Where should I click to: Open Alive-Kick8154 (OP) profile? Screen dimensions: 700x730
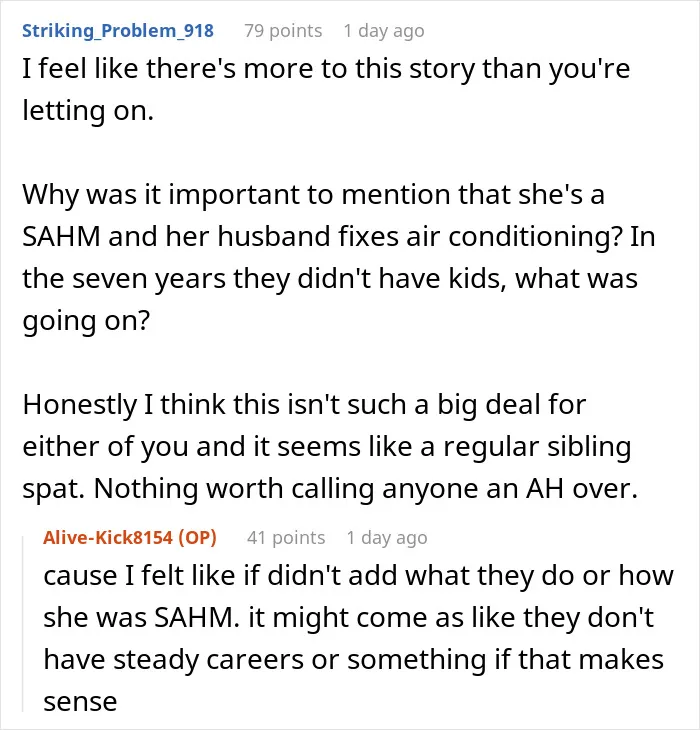(x=130, y=538)
